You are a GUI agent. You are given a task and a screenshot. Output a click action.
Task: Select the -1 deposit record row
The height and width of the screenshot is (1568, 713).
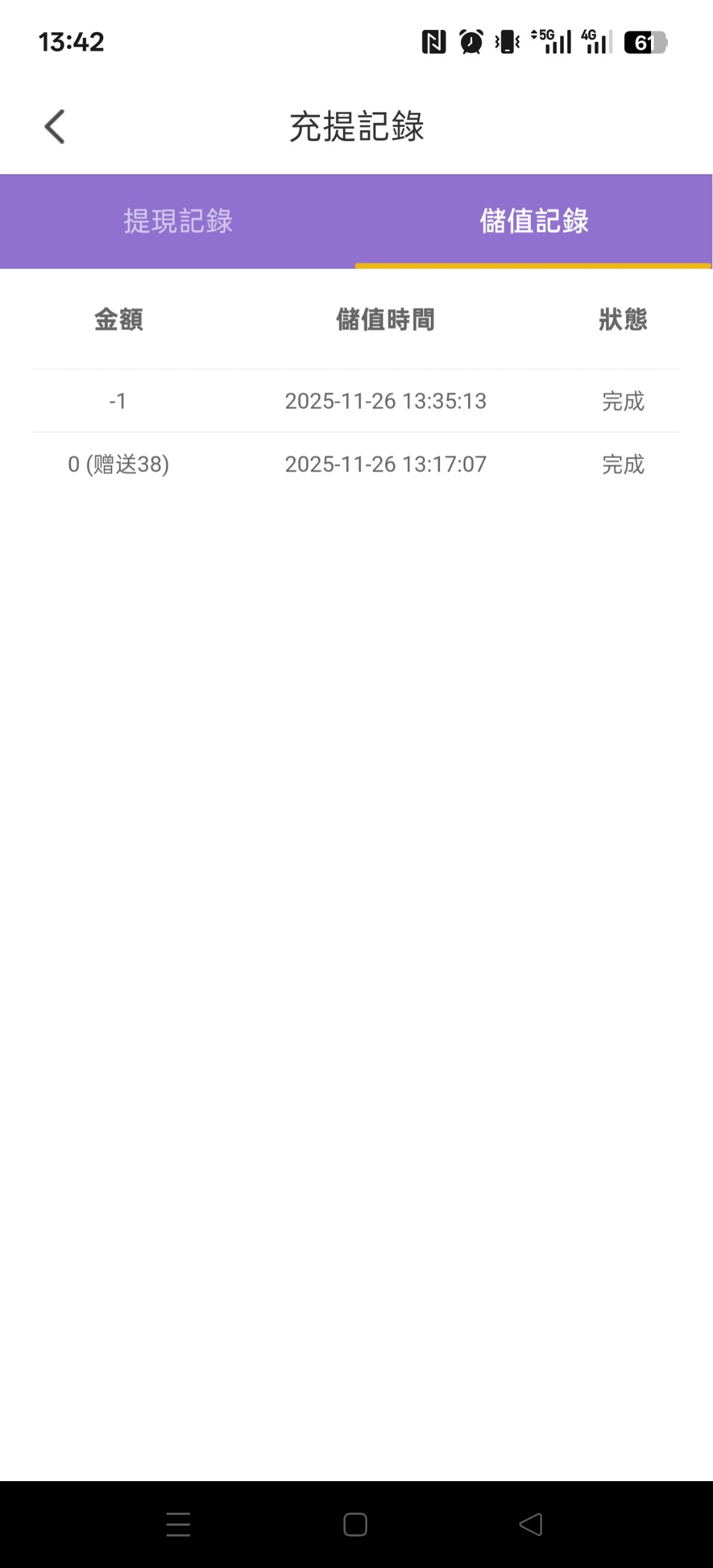tap(356, 400)
